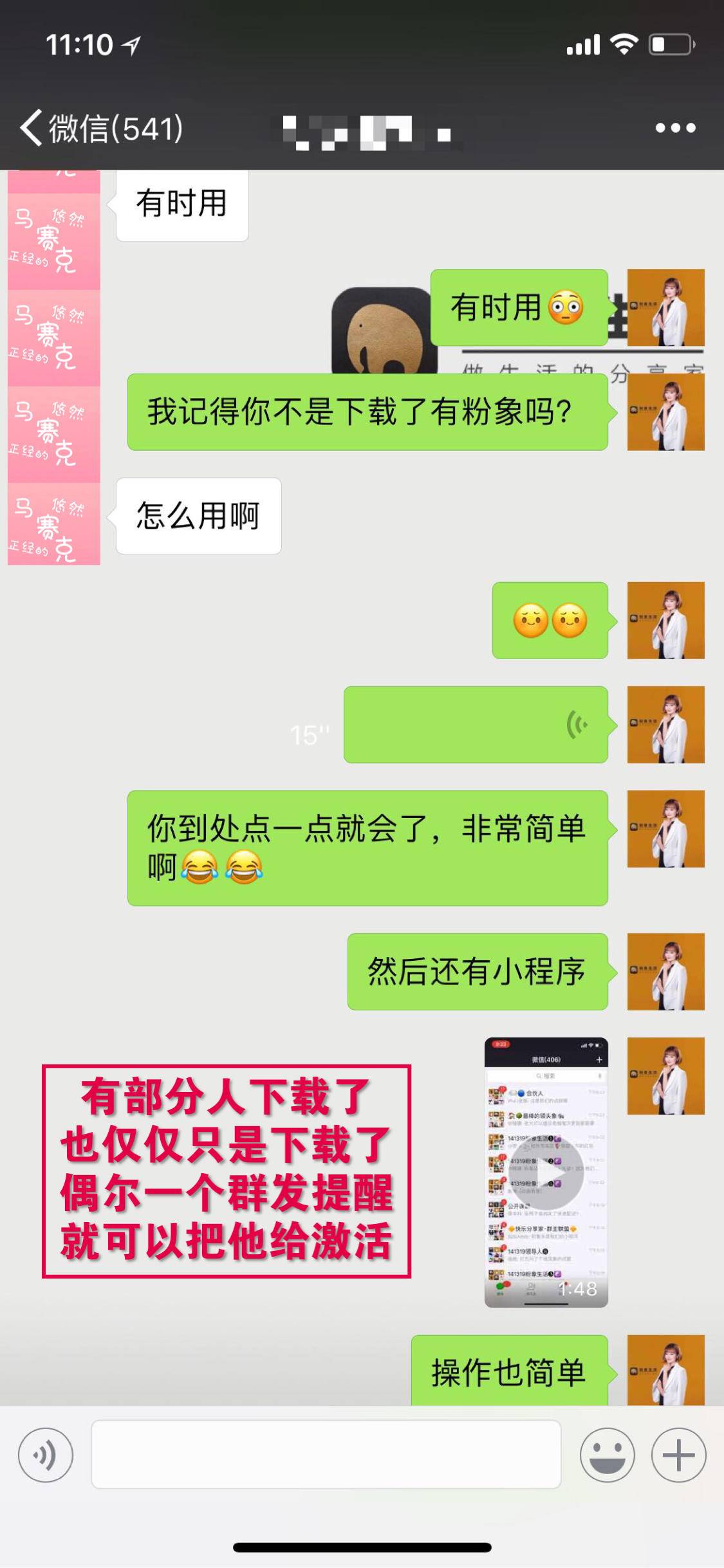
Task: Play the 1:48 video message
Action: tap(546, 1172)
